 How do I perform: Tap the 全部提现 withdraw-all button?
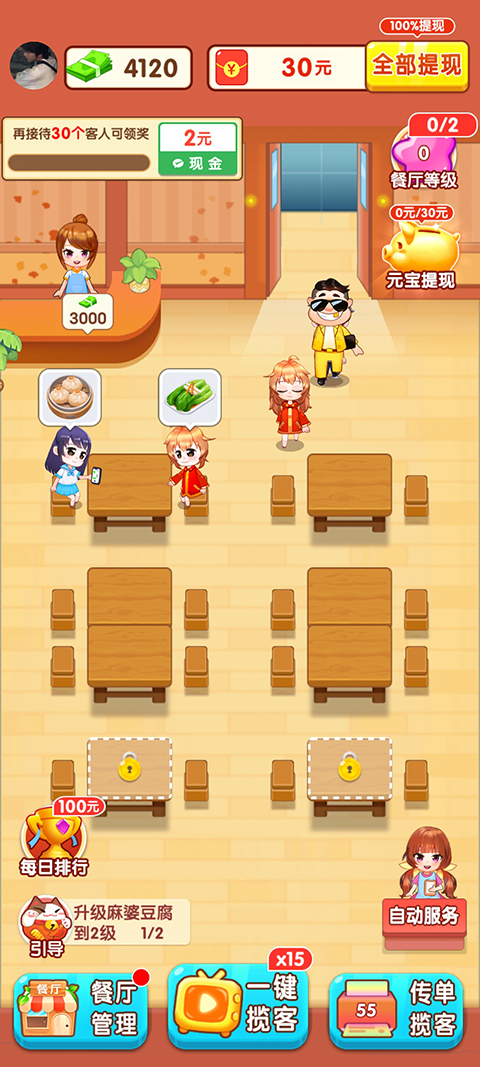[417, 66]
